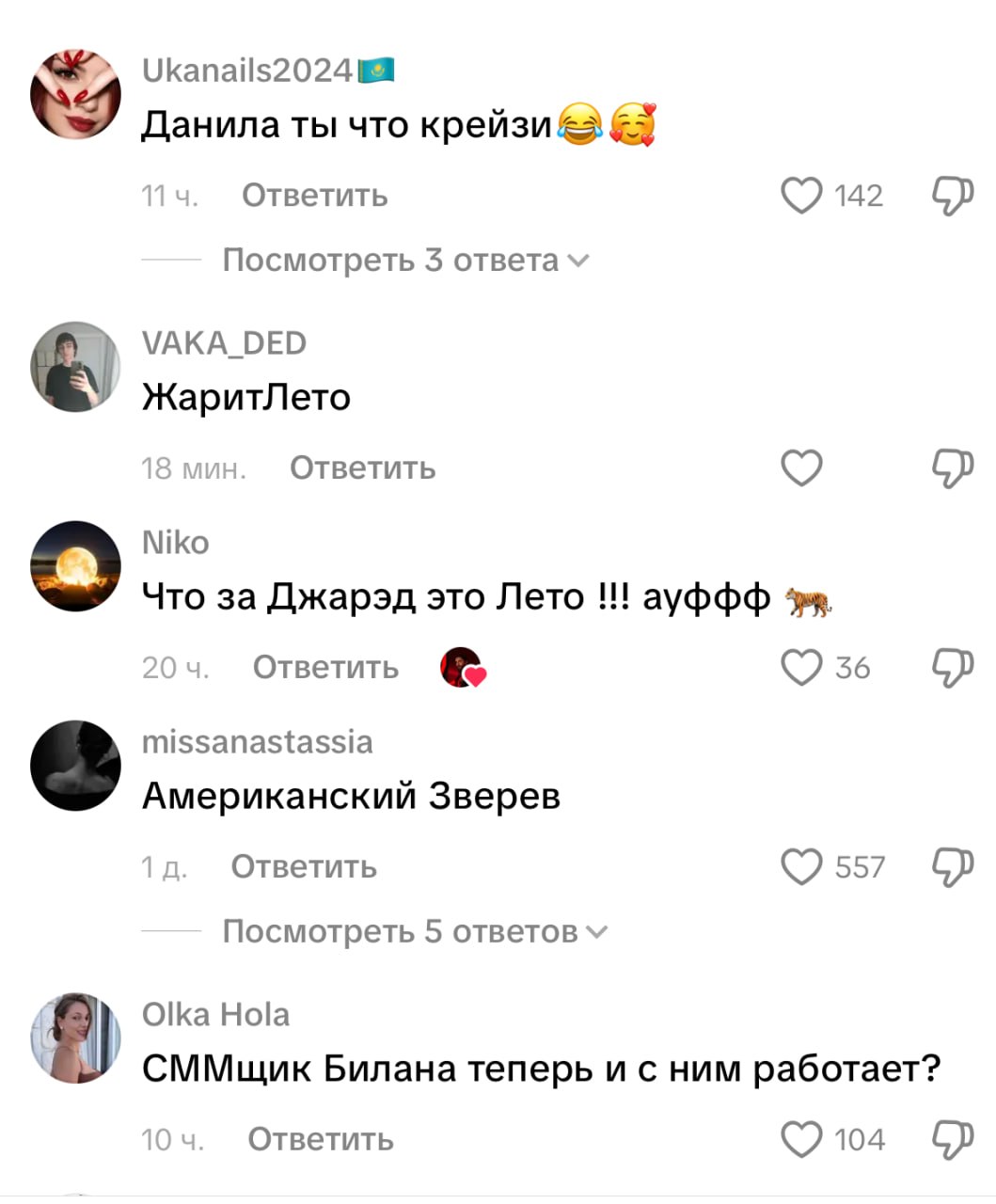Open the username missanastassia
This screenshot has height=1204, width=996.
(x=257, y=742)
